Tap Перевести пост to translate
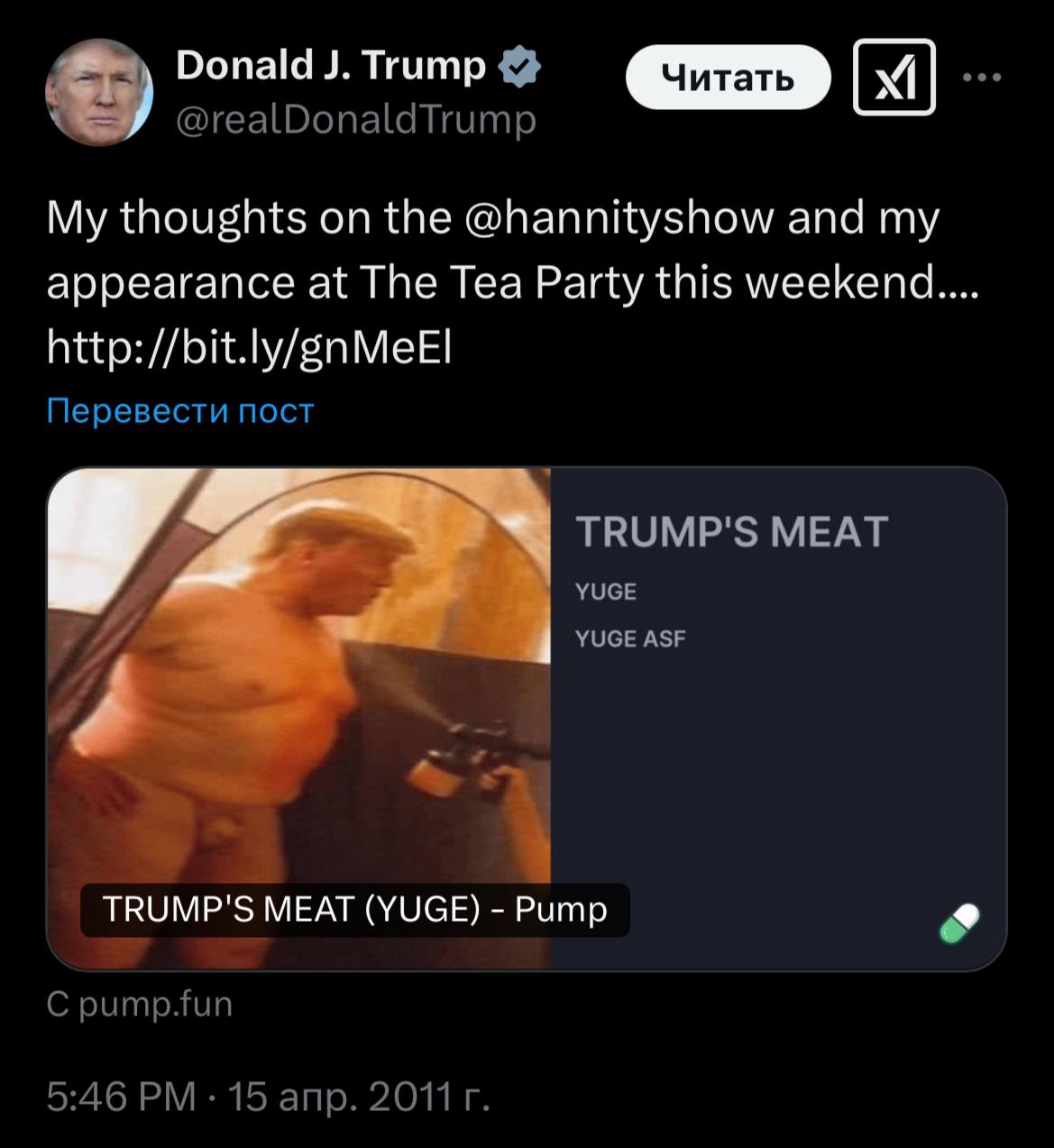The width and height of the screenshot is (1054, 1148). click(180, 410)
